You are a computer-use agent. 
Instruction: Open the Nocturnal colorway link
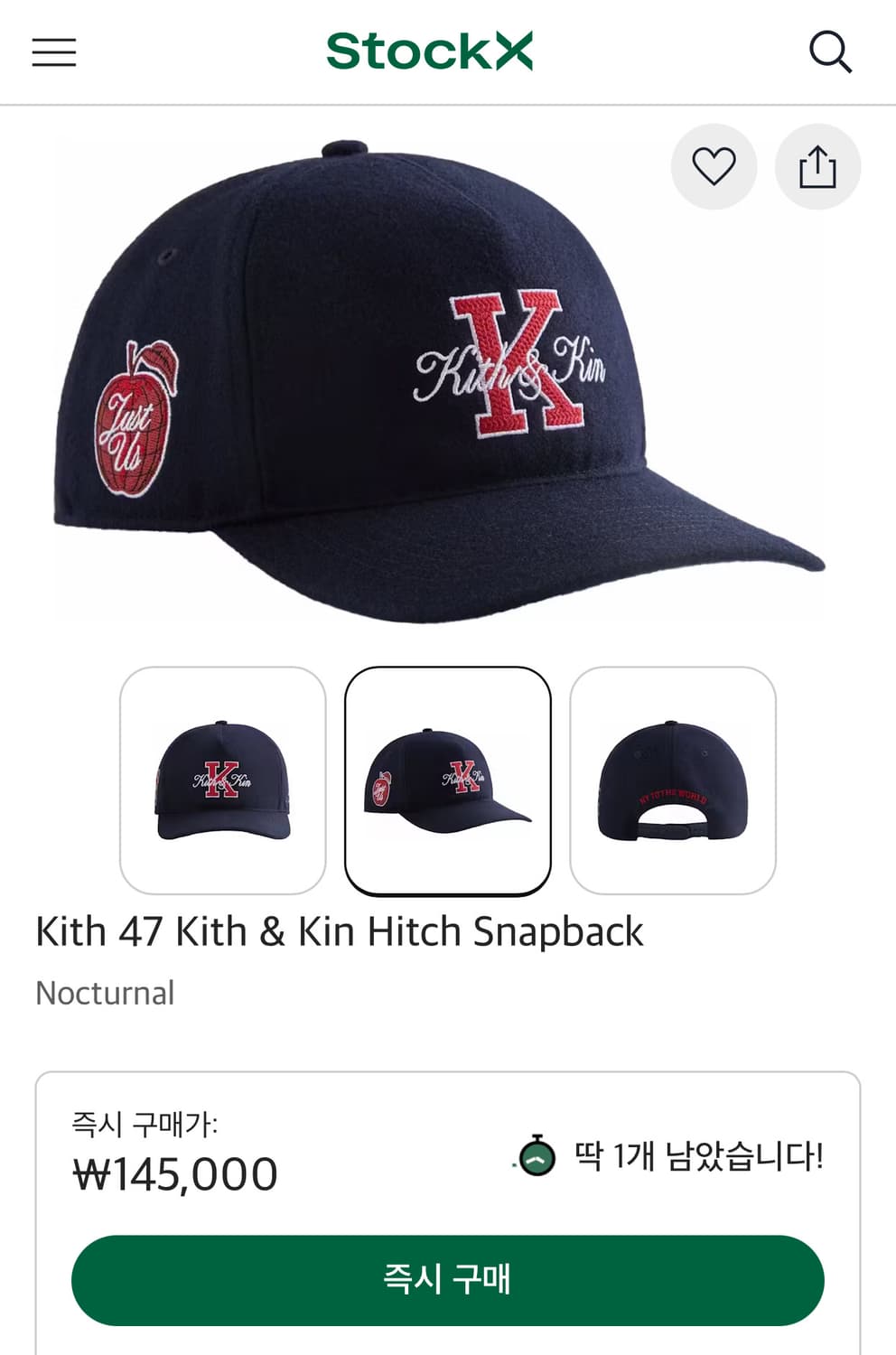(x=104, y=992)
